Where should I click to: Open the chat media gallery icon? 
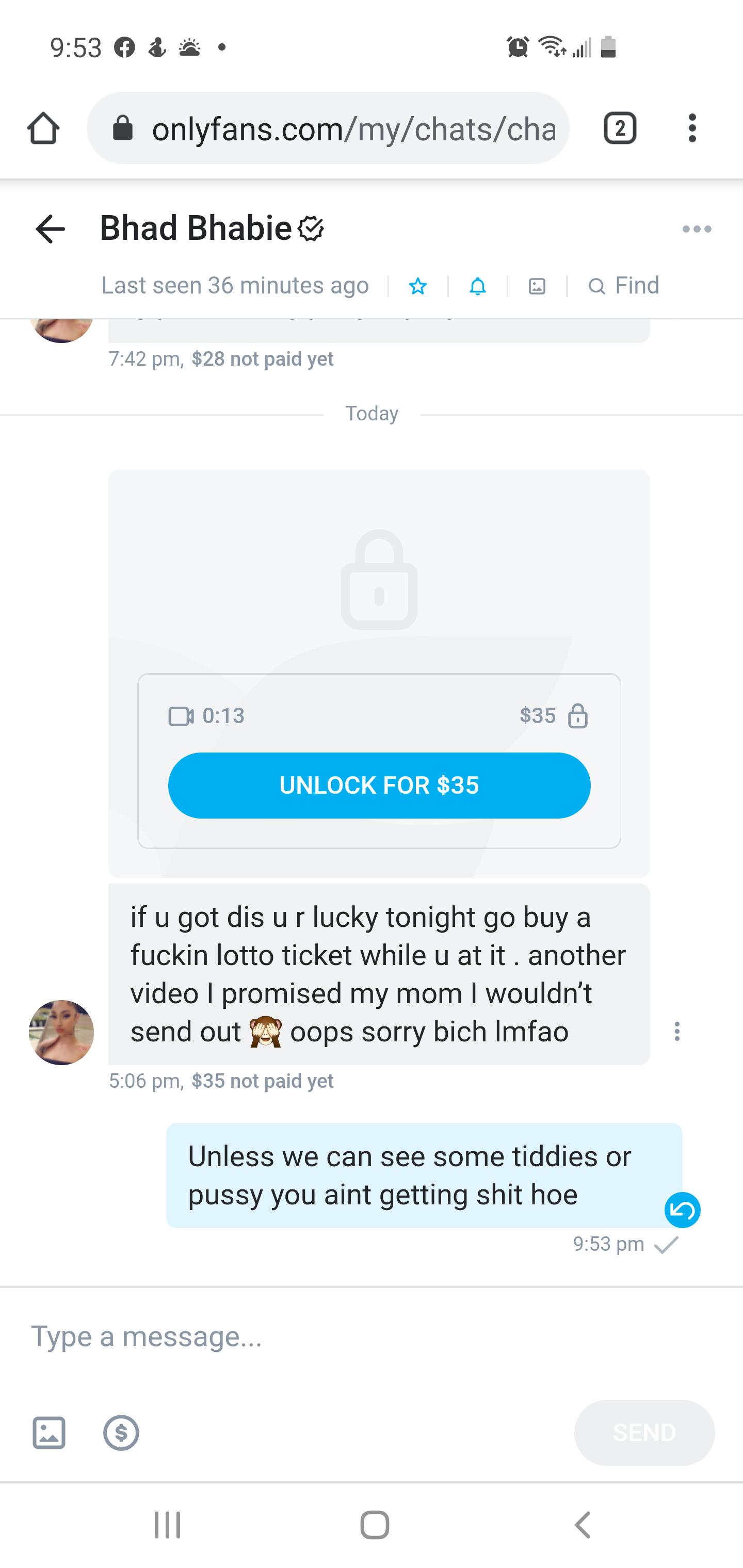tap(537, 285)
